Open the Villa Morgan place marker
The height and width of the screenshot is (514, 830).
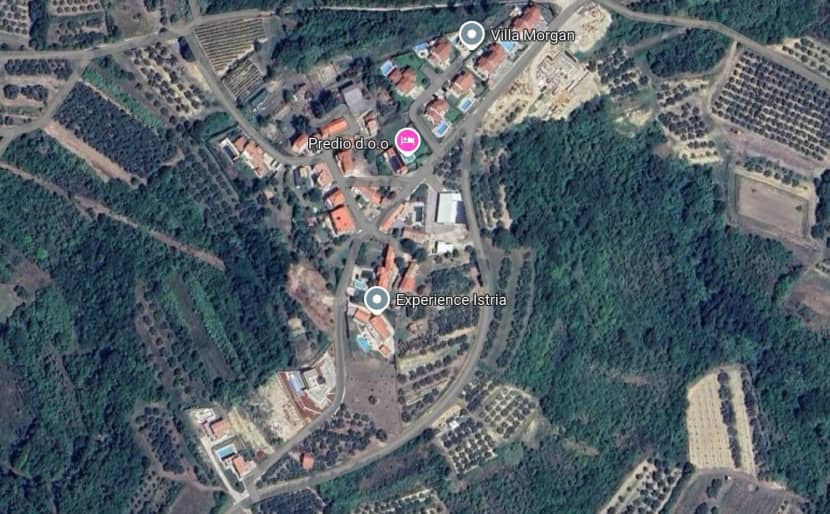tap(471, 36)
